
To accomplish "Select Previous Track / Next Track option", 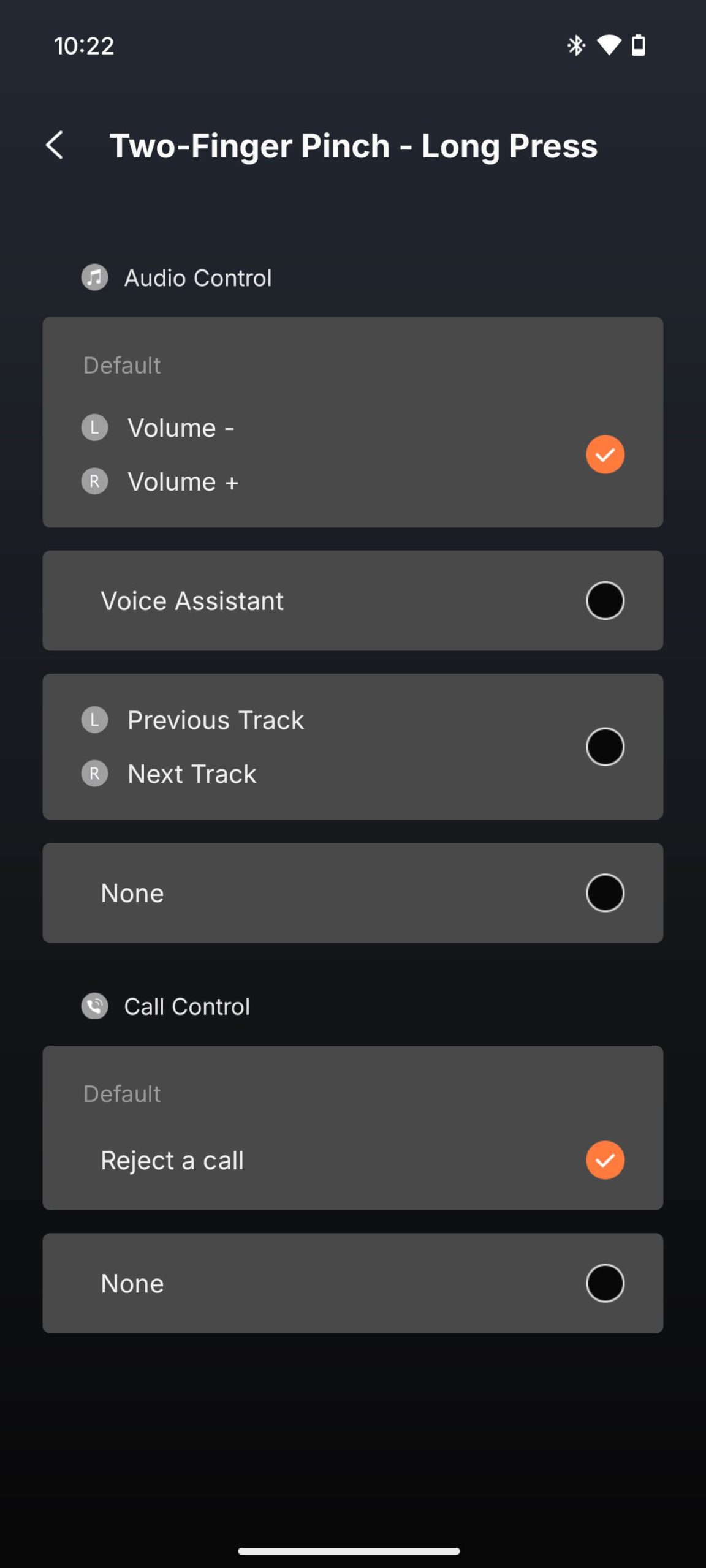I will click(604, 747).
